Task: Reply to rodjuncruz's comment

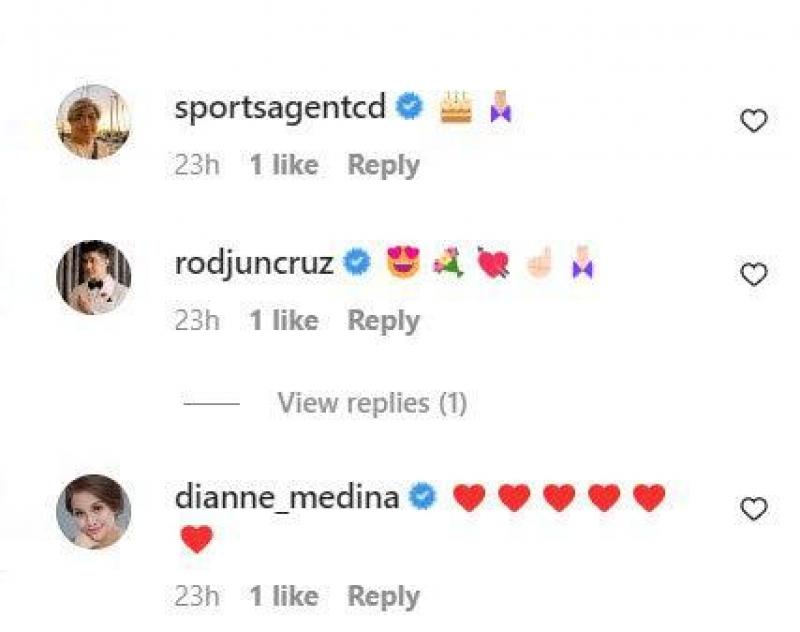Action: pos(383,321)
